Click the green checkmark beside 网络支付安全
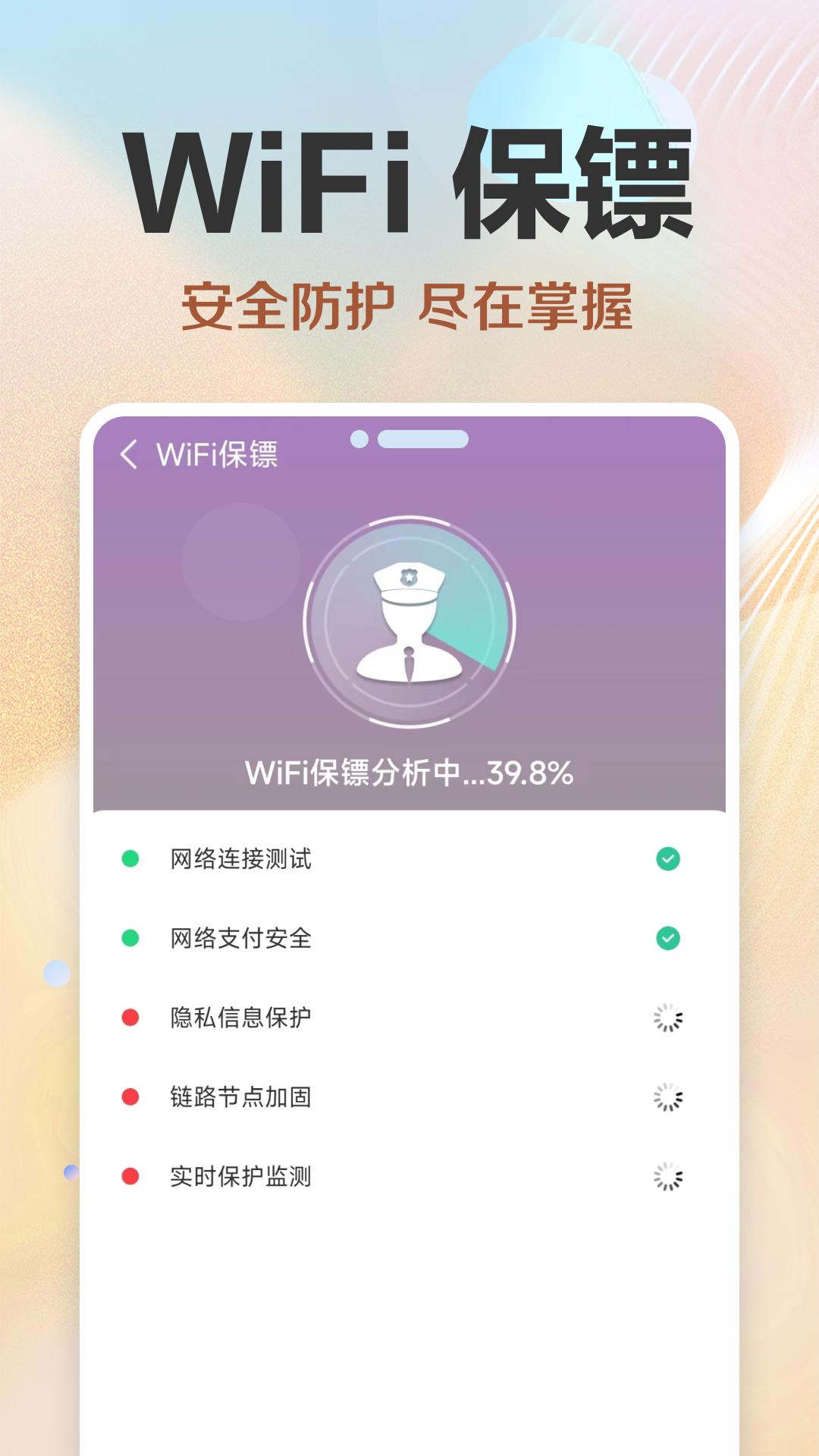Image resolution: width=819 pixels, height=1456 pixels. (x=667, y=939)
